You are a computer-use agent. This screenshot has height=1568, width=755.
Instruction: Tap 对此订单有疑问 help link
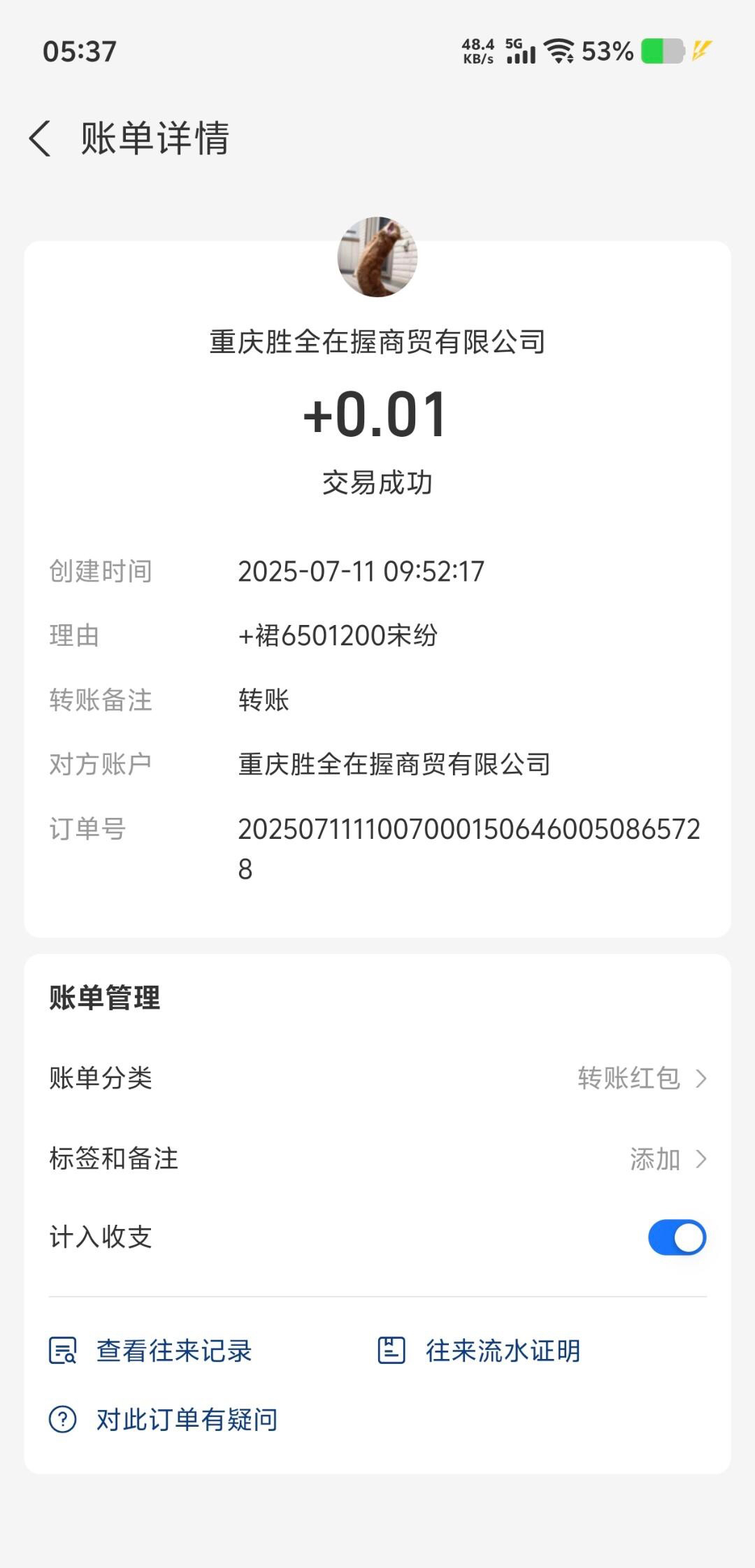(164, 1420)
